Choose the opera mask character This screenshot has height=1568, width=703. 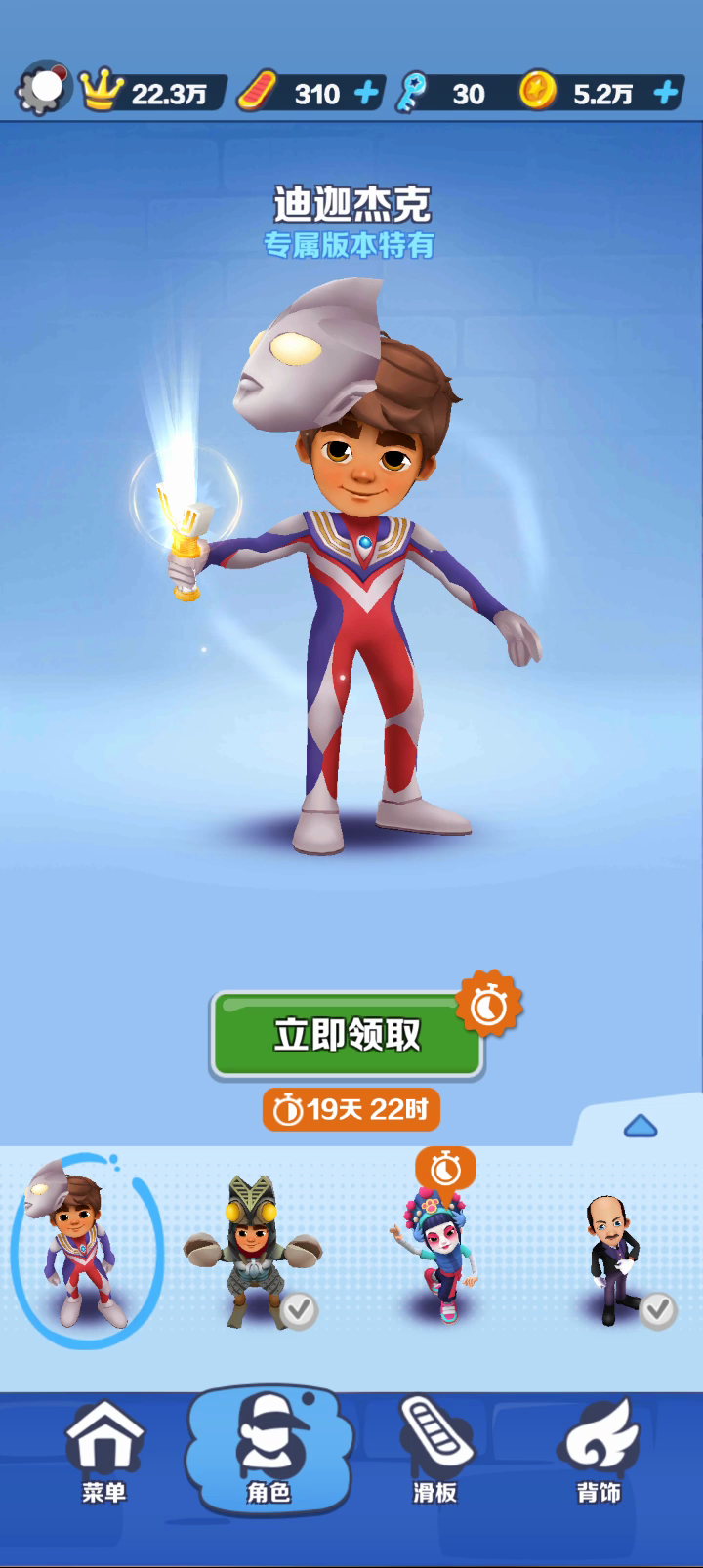[x=439, y=1255]
